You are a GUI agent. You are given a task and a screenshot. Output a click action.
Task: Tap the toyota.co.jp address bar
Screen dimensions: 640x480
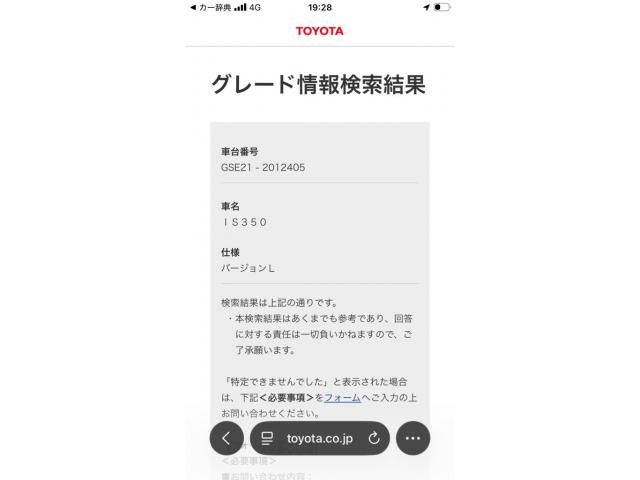pos(320,438)
